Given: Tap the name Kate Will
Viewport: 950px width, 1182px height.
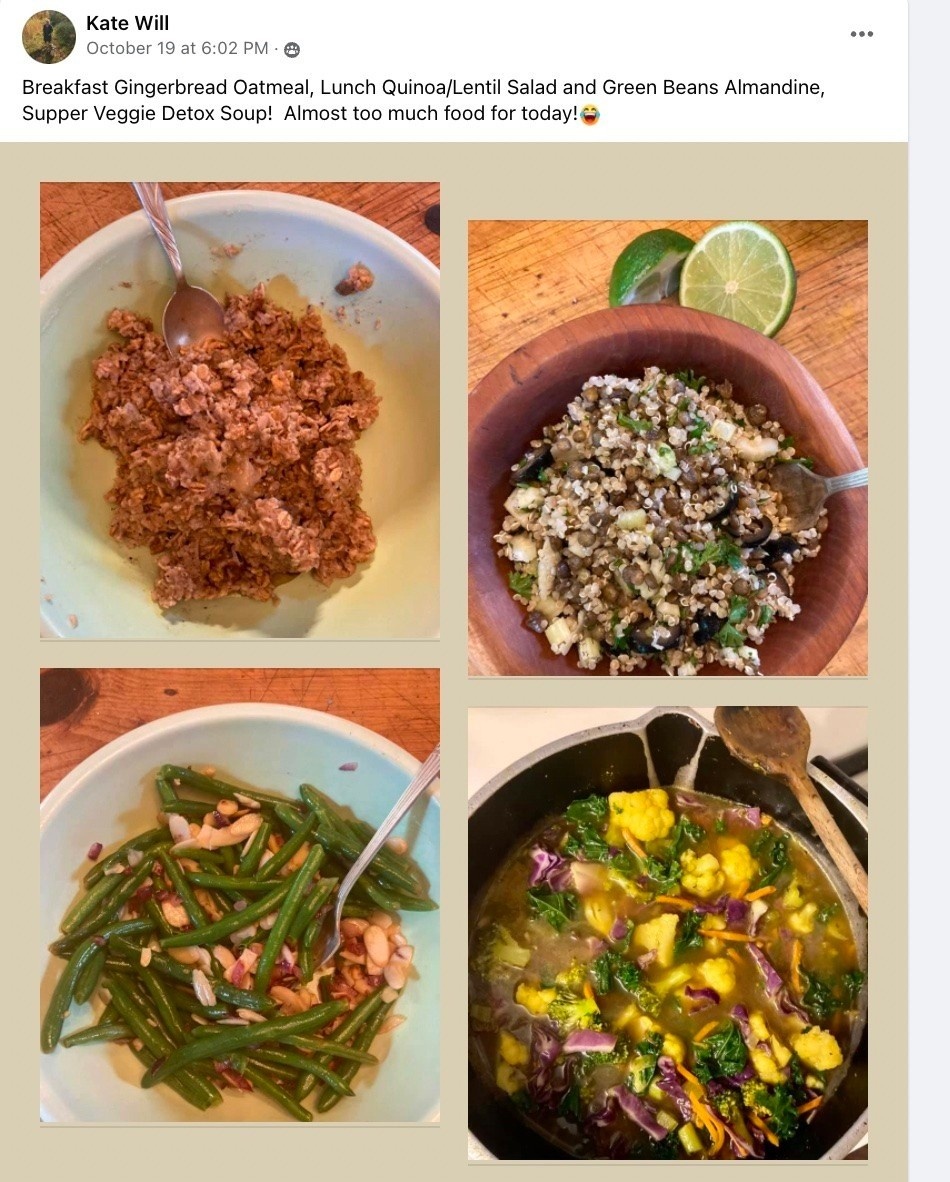Looking at the screenshot, I should click(127, 23).
